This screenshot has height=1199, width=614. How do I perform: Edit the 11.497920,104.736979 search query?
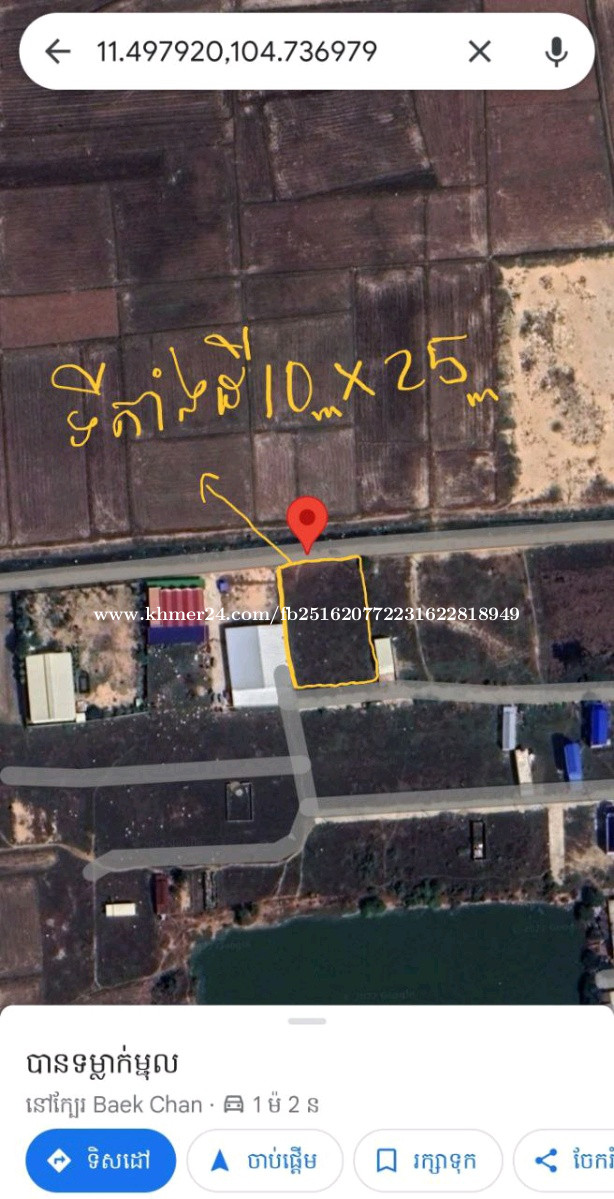pyautogui.click(x=236, y=51)
